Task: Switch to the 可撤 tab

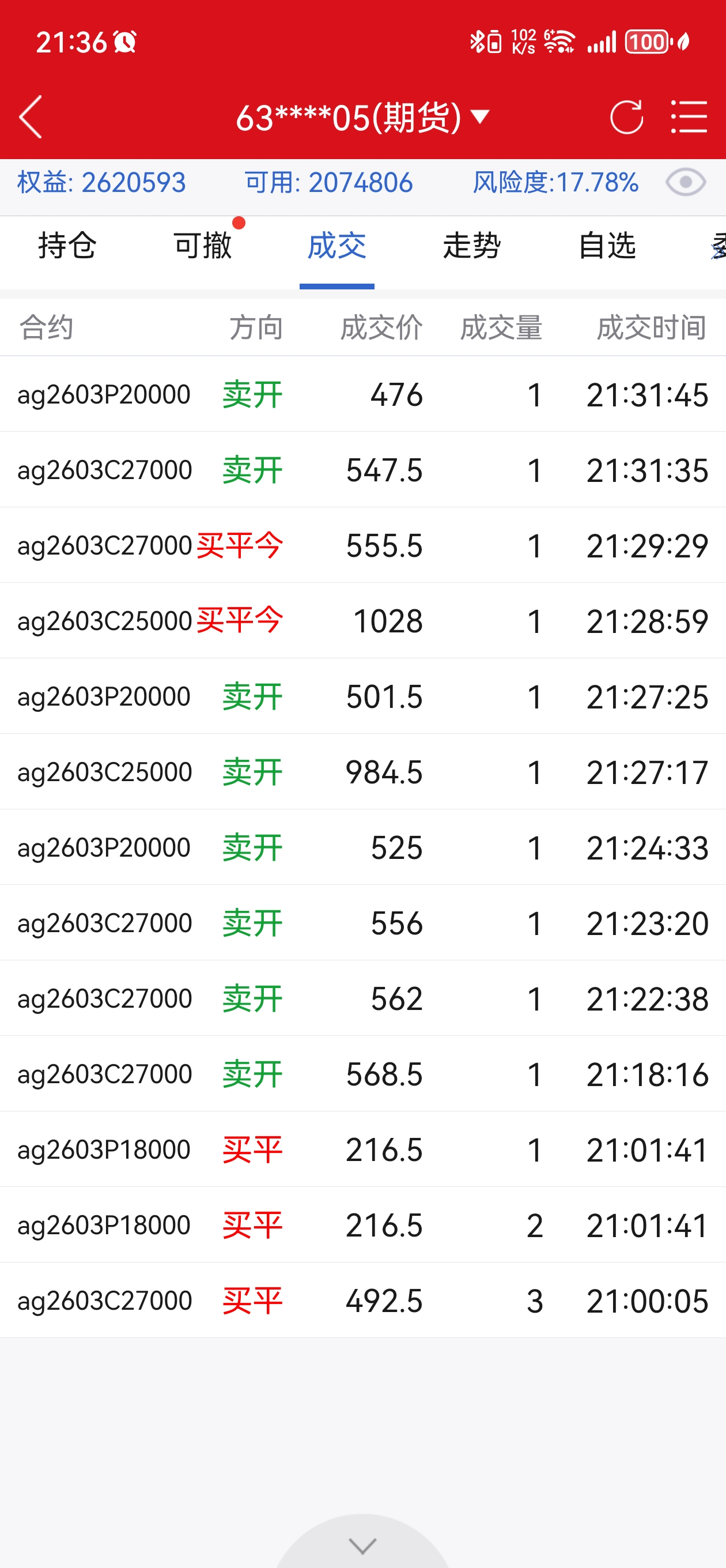Action: pos(203,247)
